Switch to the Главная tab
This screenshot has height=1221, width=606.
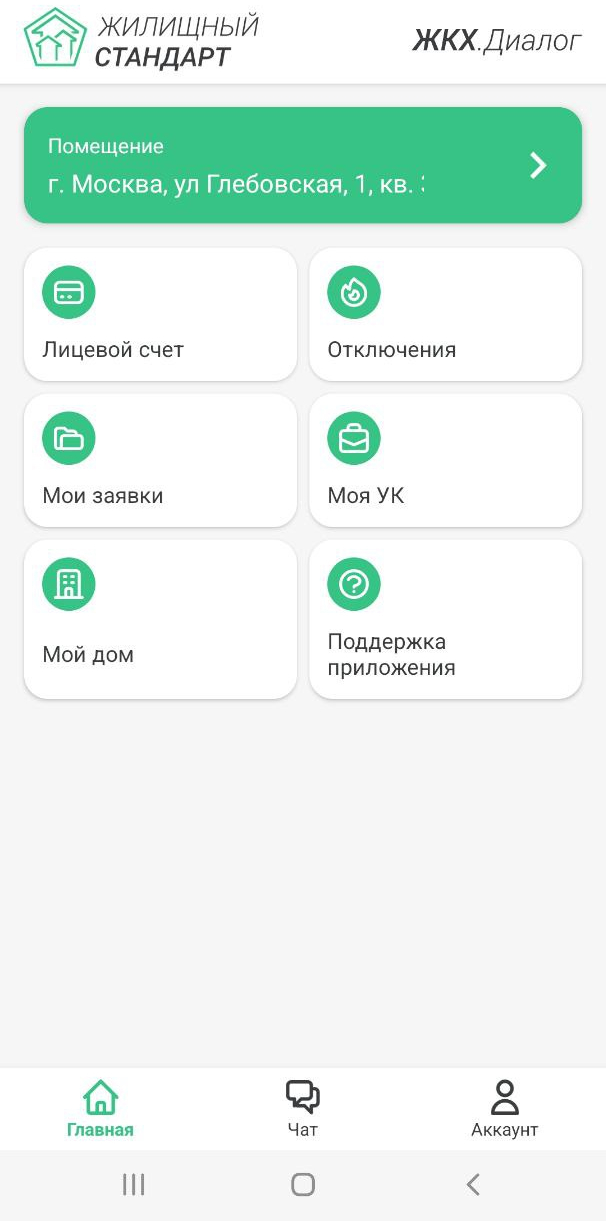tap(100, 1109)
